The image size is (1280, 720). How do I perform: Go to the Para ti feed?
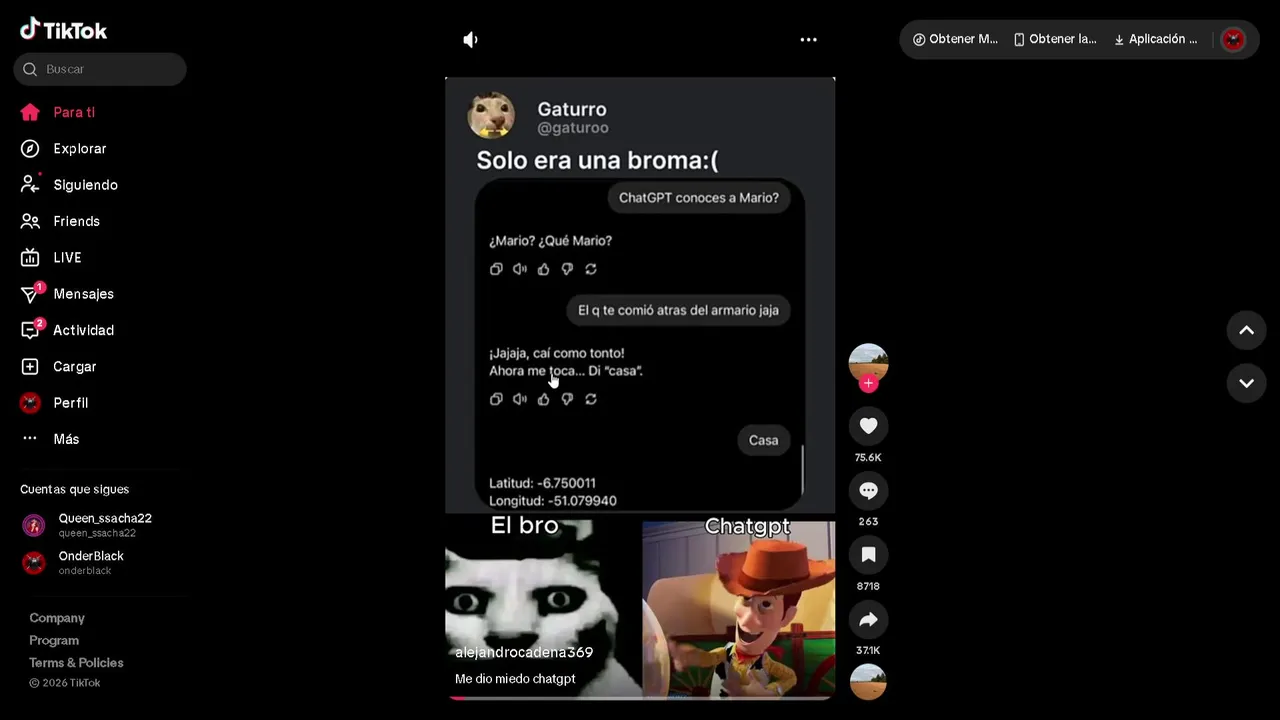(x=73, y=112)
